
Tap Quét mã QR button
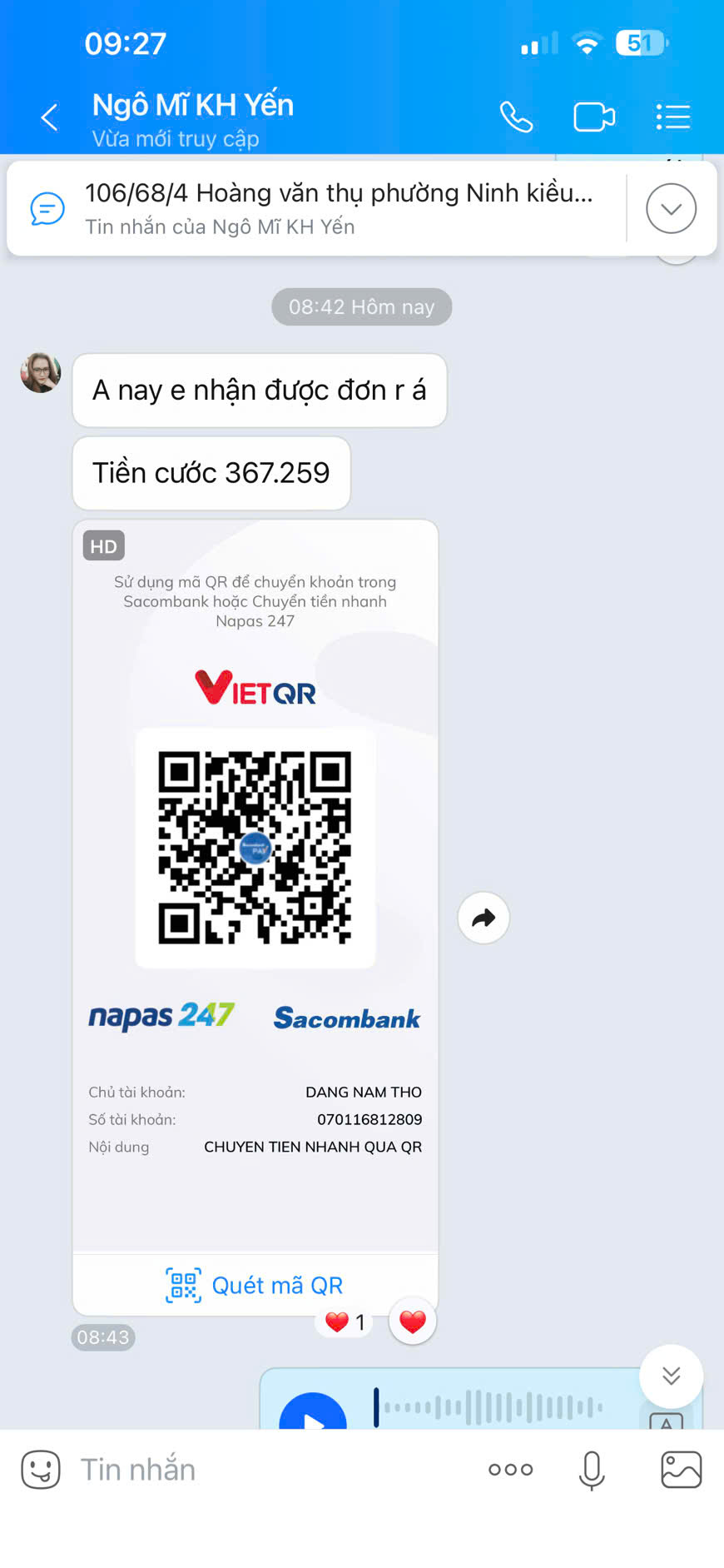coord(255,1285)
